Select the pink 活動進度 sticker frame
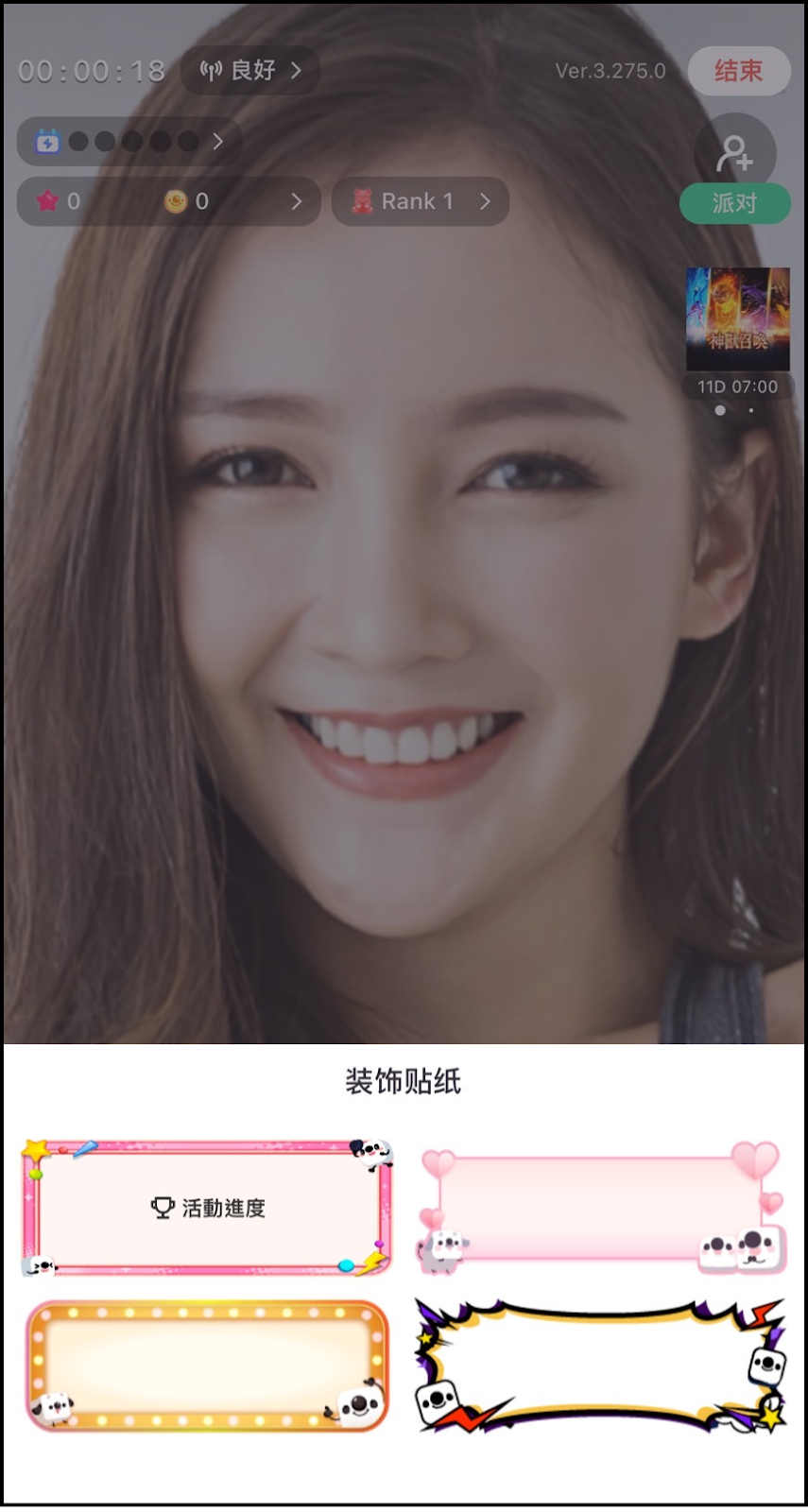Viewport: 808px width, 1512px height. pyautogui.click(x=207, y=1207)
